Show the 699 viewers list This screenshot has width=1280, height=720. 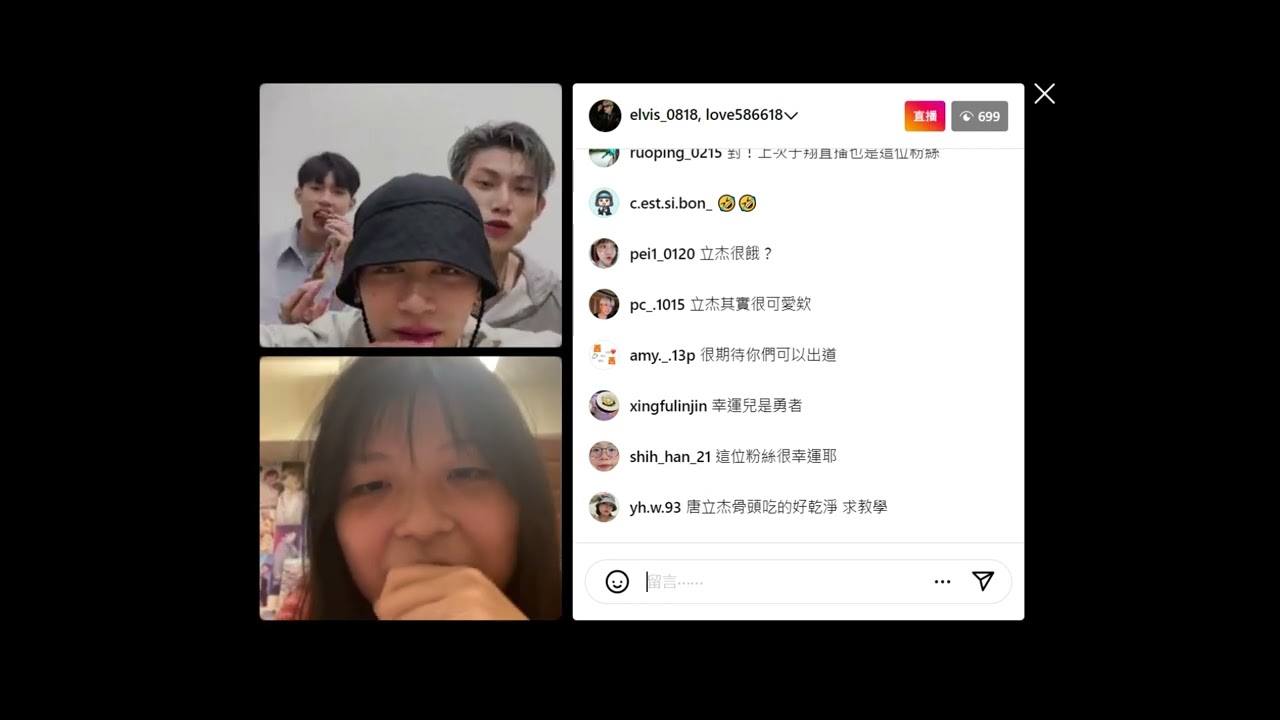979,116
